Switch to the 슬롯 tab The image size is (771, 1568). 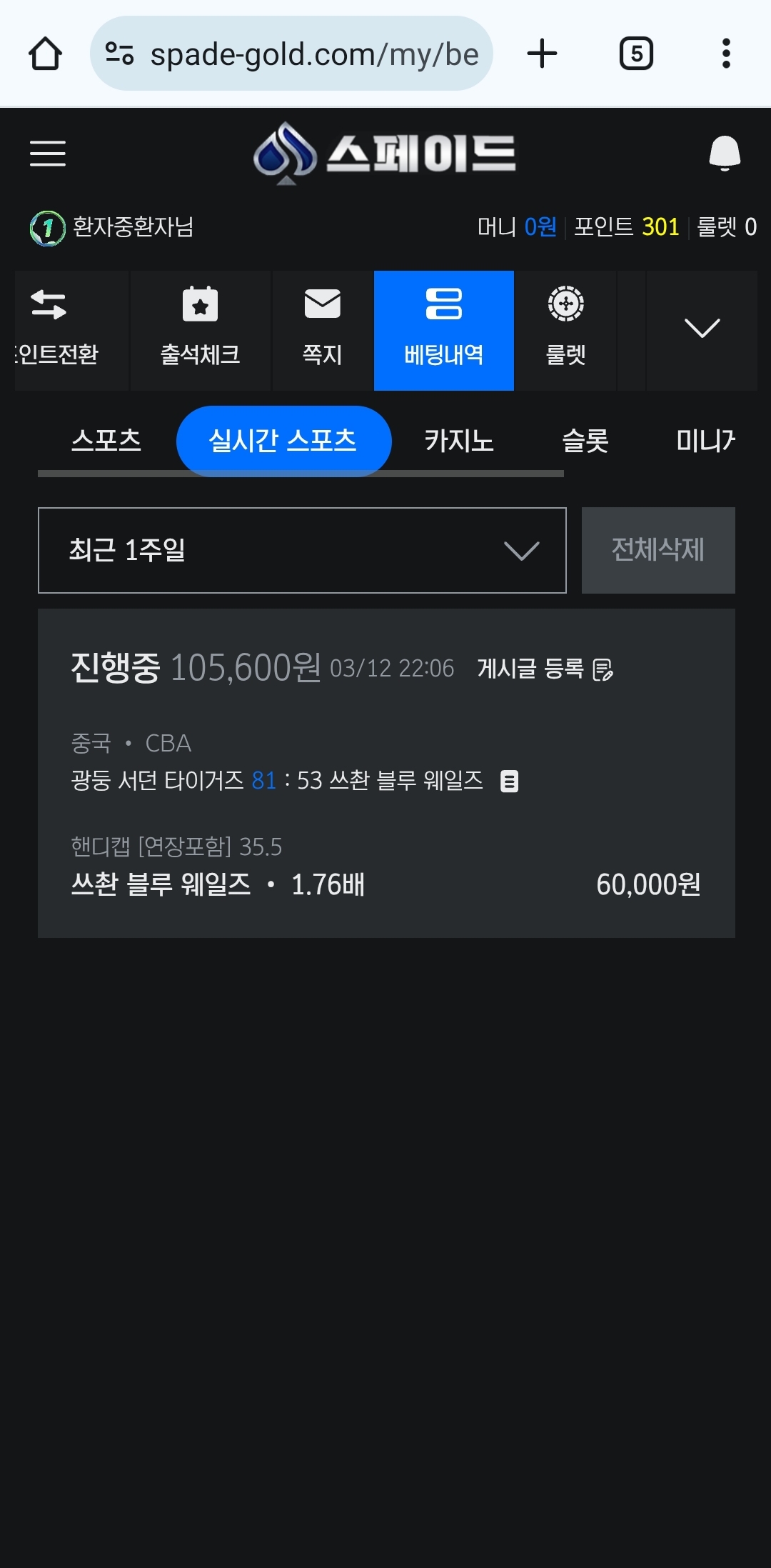click(x=585, y=440)
